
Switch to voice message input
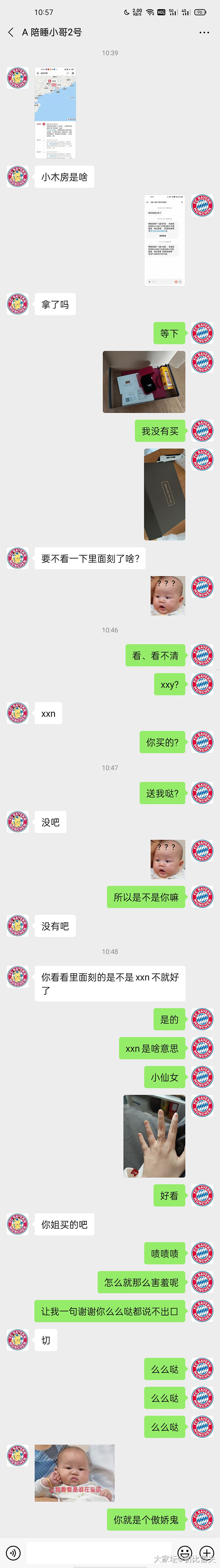[13, 1552]
